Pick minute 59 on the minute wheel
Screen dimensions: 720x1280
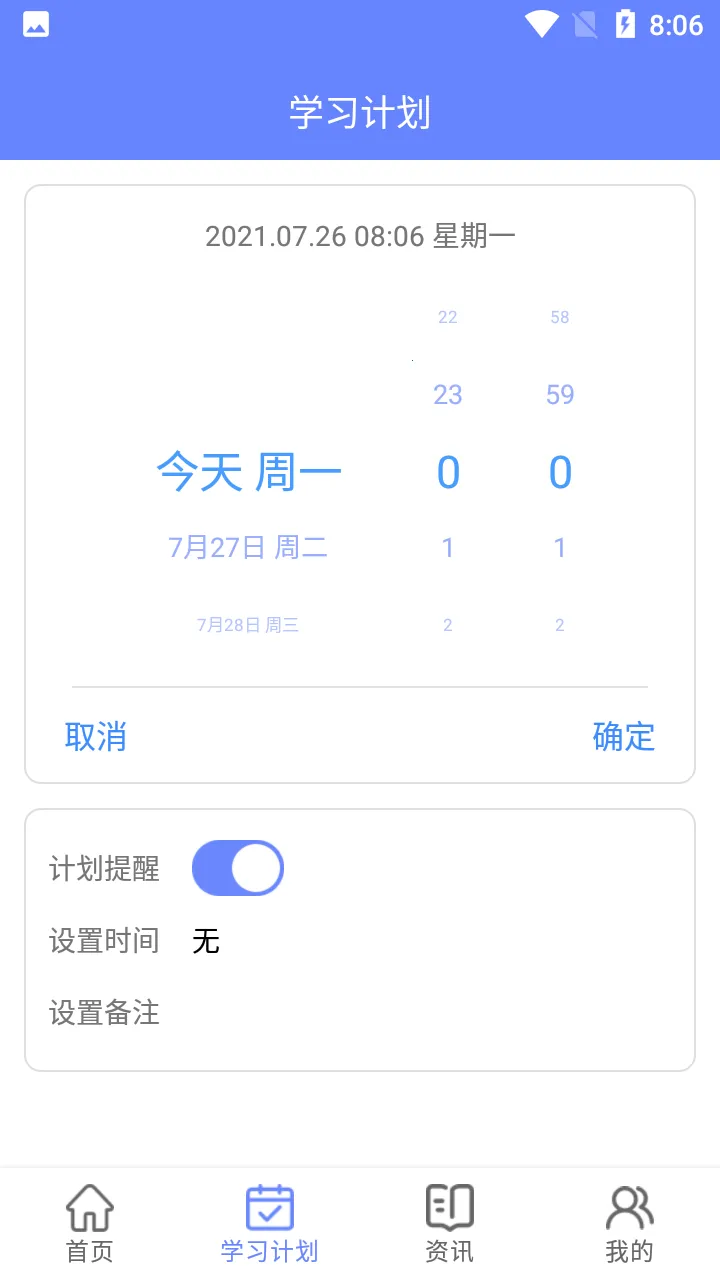[x=559, y=394]
